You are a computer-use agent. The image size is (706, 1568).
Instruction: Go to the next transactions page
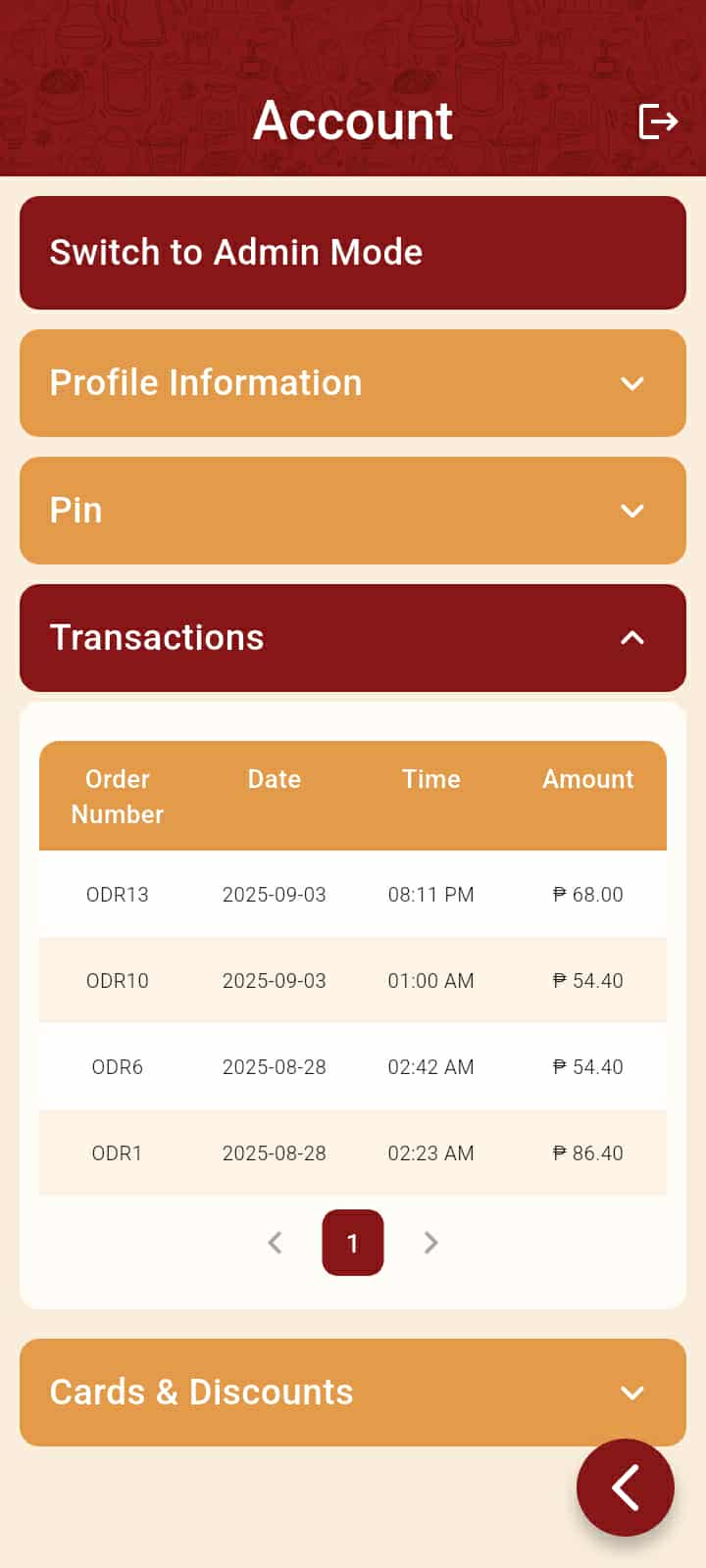(430, 1243)
